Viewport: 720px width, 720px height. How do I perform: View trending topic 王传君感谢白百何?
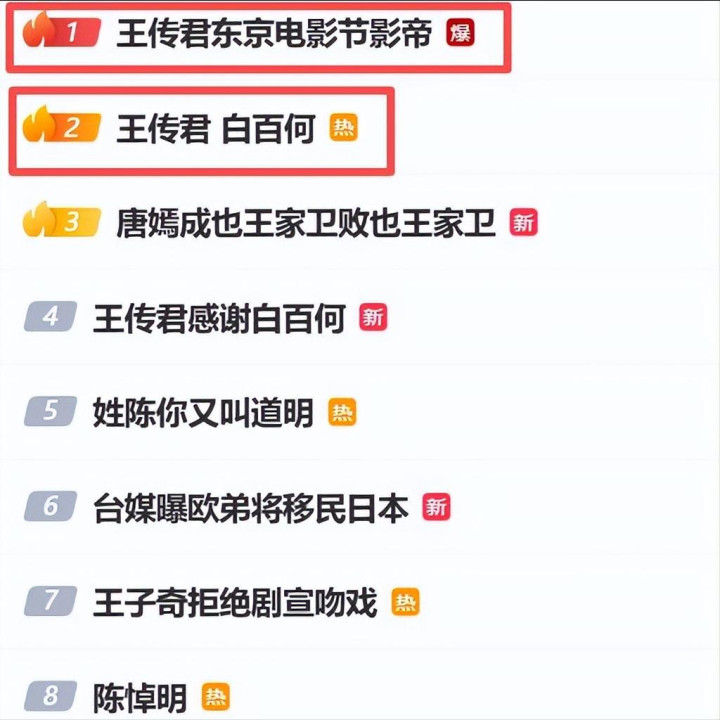[218, 318]
